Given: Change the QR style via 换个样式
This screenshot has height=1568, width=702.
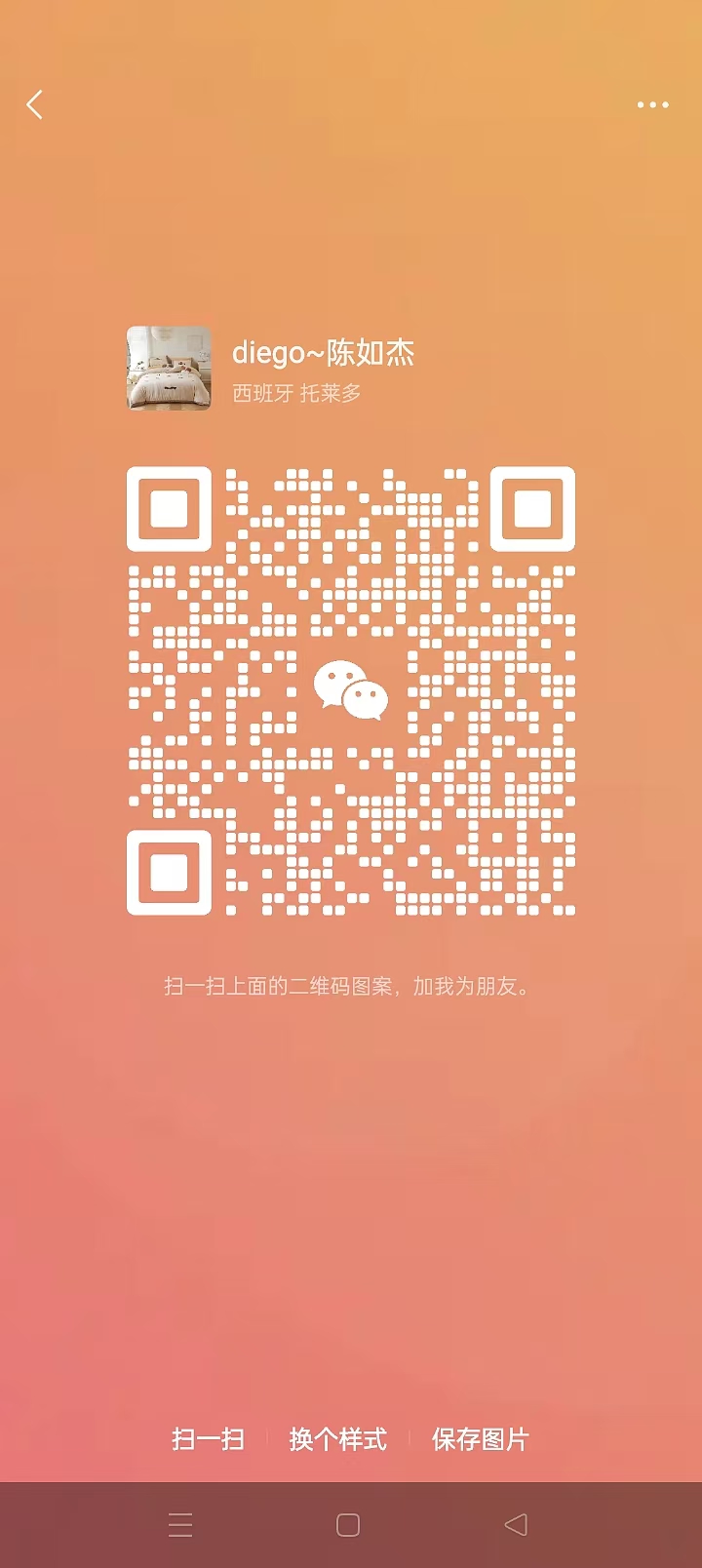Looking at the screenshot, I should click(337, 1439).
